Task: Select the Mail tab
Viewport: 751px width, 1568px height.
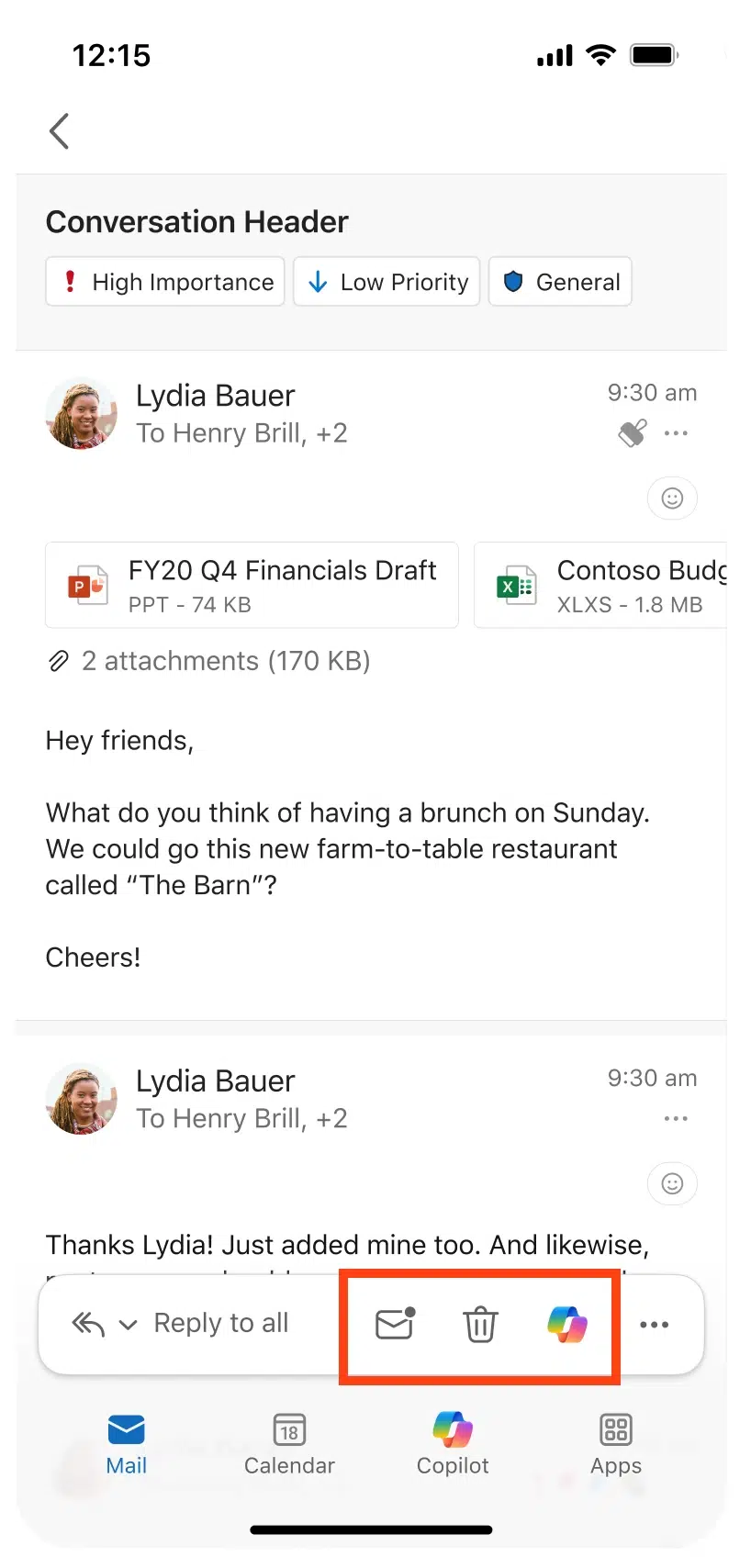Action: [x=126, y=1444]
